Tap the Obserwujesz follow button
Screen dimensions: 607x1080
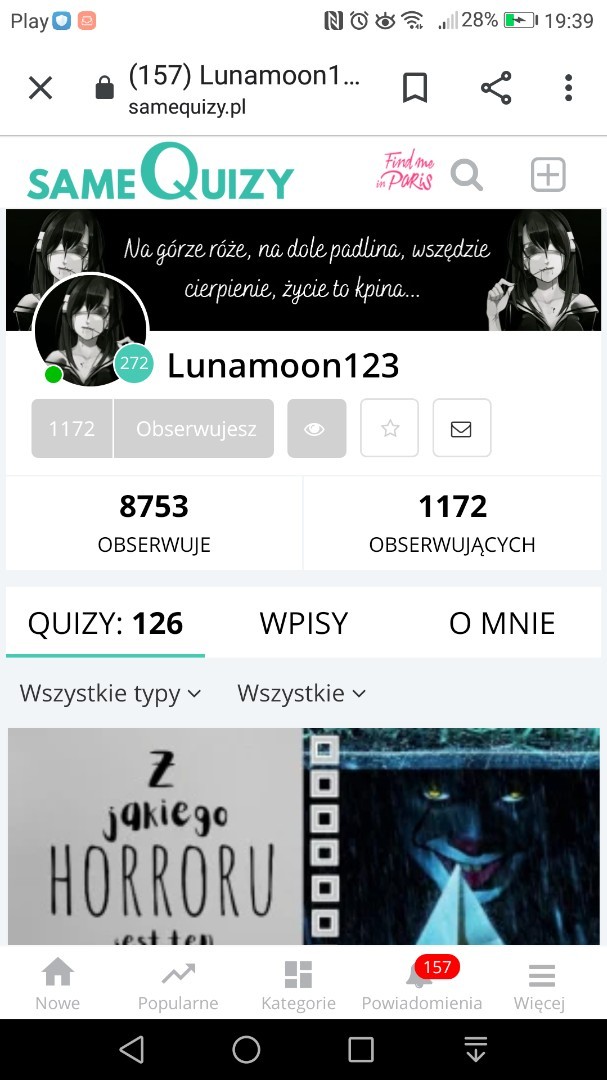click(195, 429)
